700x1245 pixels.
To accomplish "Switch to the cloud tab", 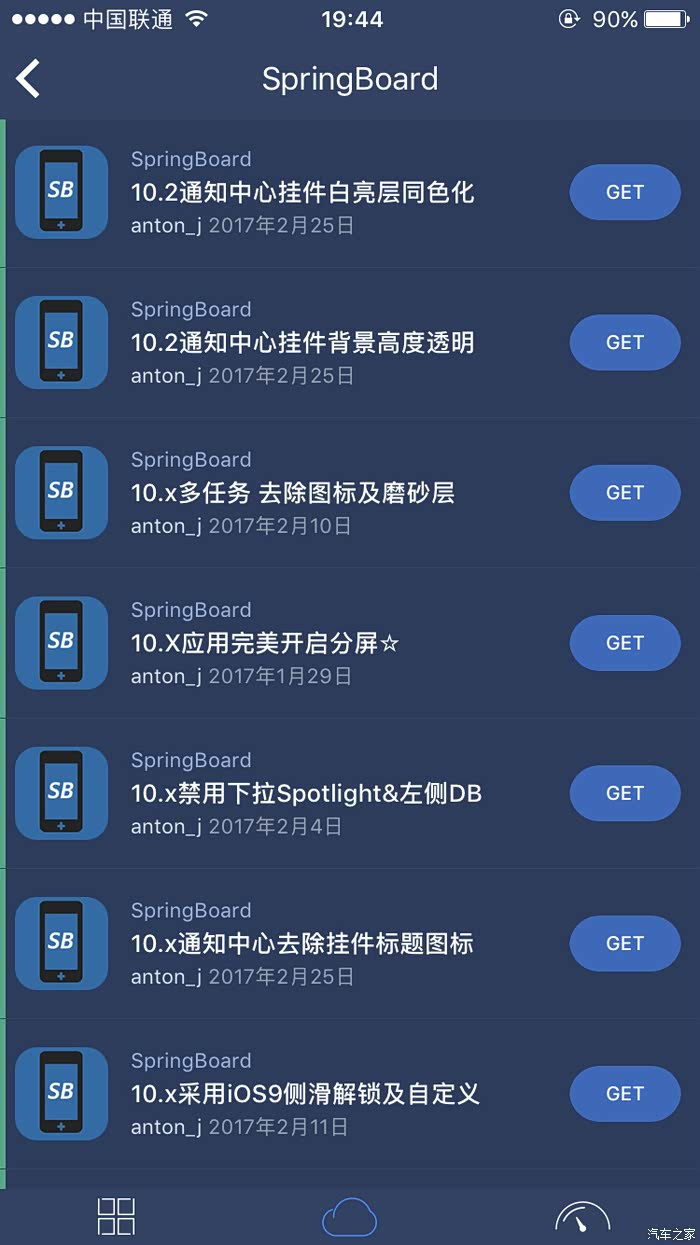I will point(349,1217).
